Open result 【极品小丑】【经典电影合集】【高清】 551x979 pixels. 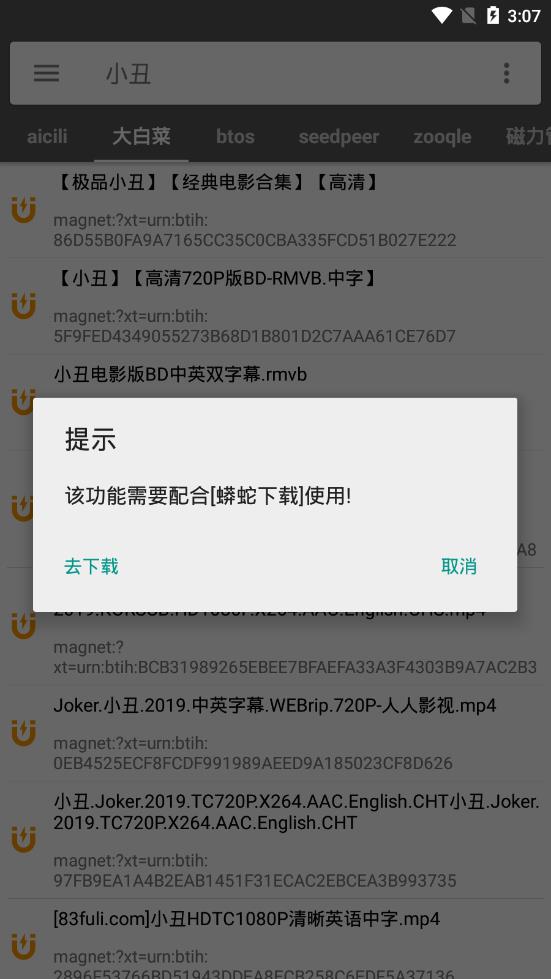275,211
